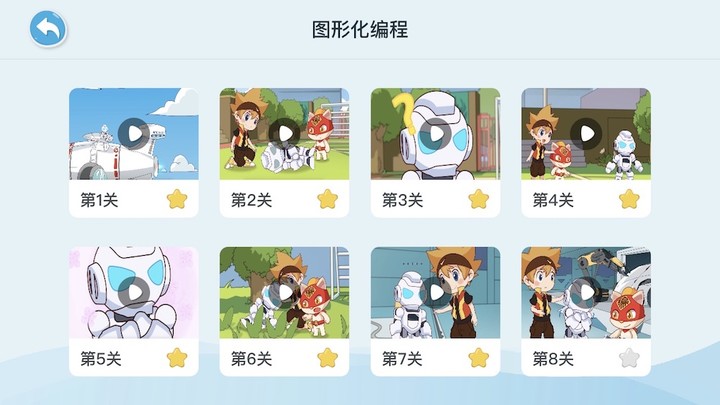Screen dimensions: 720x405
Task: Open the 第3关 card
Action: click(435, 133)
